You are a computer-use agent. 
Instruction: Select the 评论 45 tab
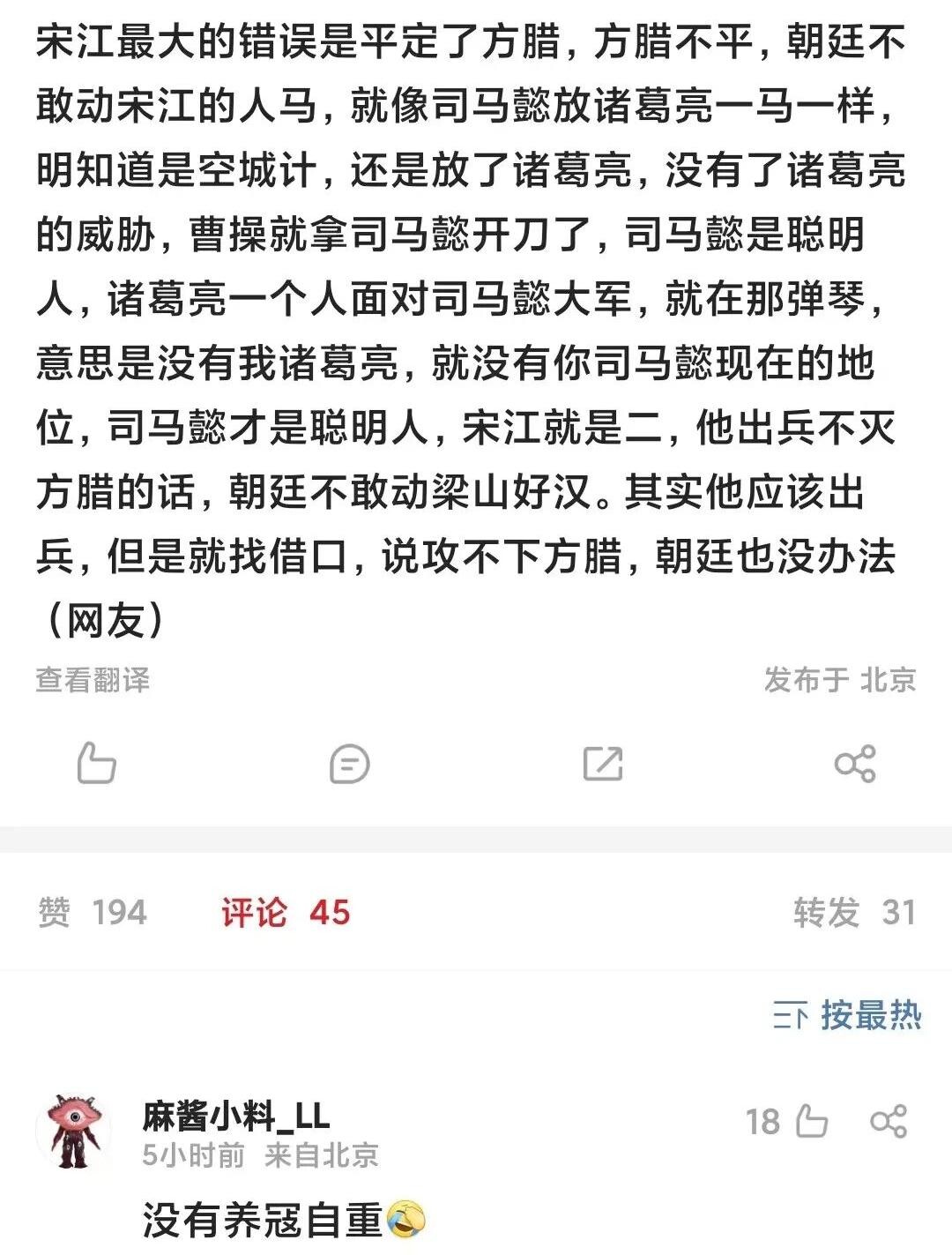286,912
